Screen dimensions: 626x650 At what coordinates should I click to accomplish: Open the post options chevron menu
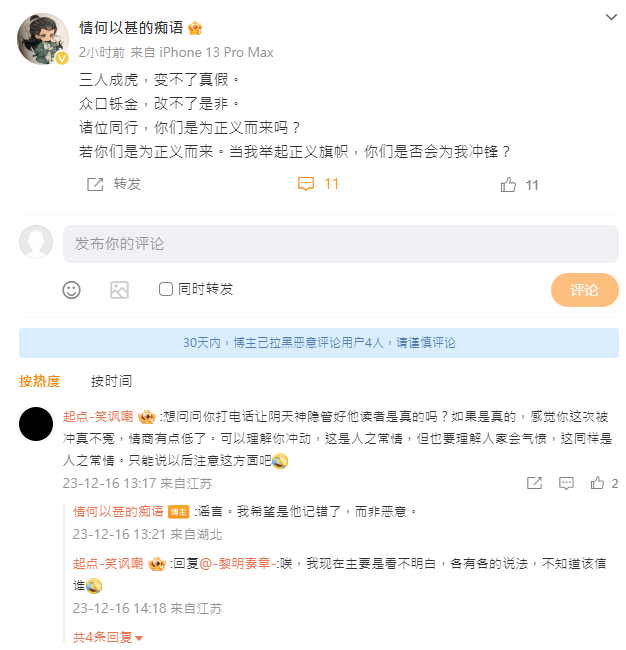[x=611, y=18]
